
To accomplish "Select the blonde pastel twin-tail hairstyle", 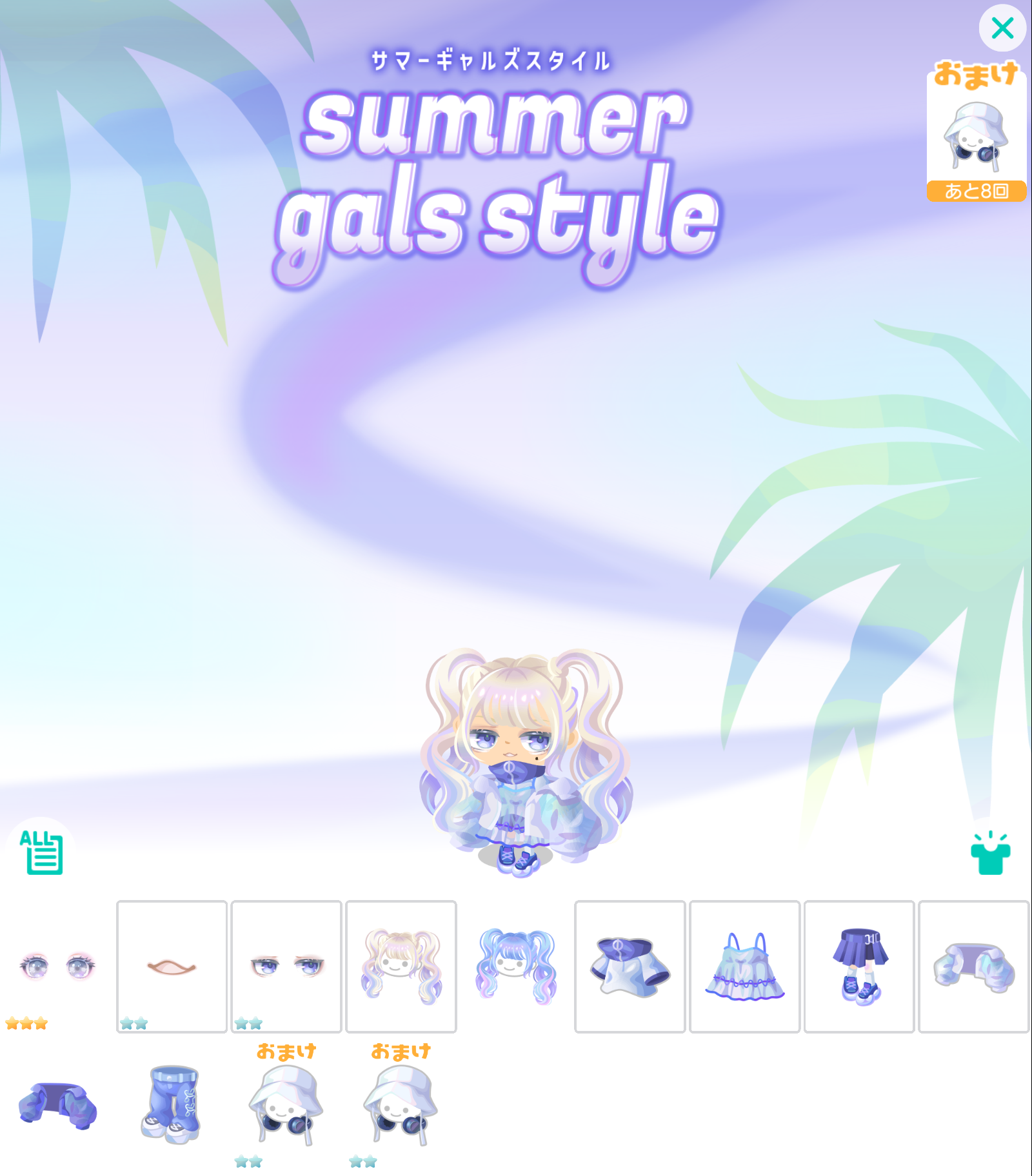I will 401,966.
